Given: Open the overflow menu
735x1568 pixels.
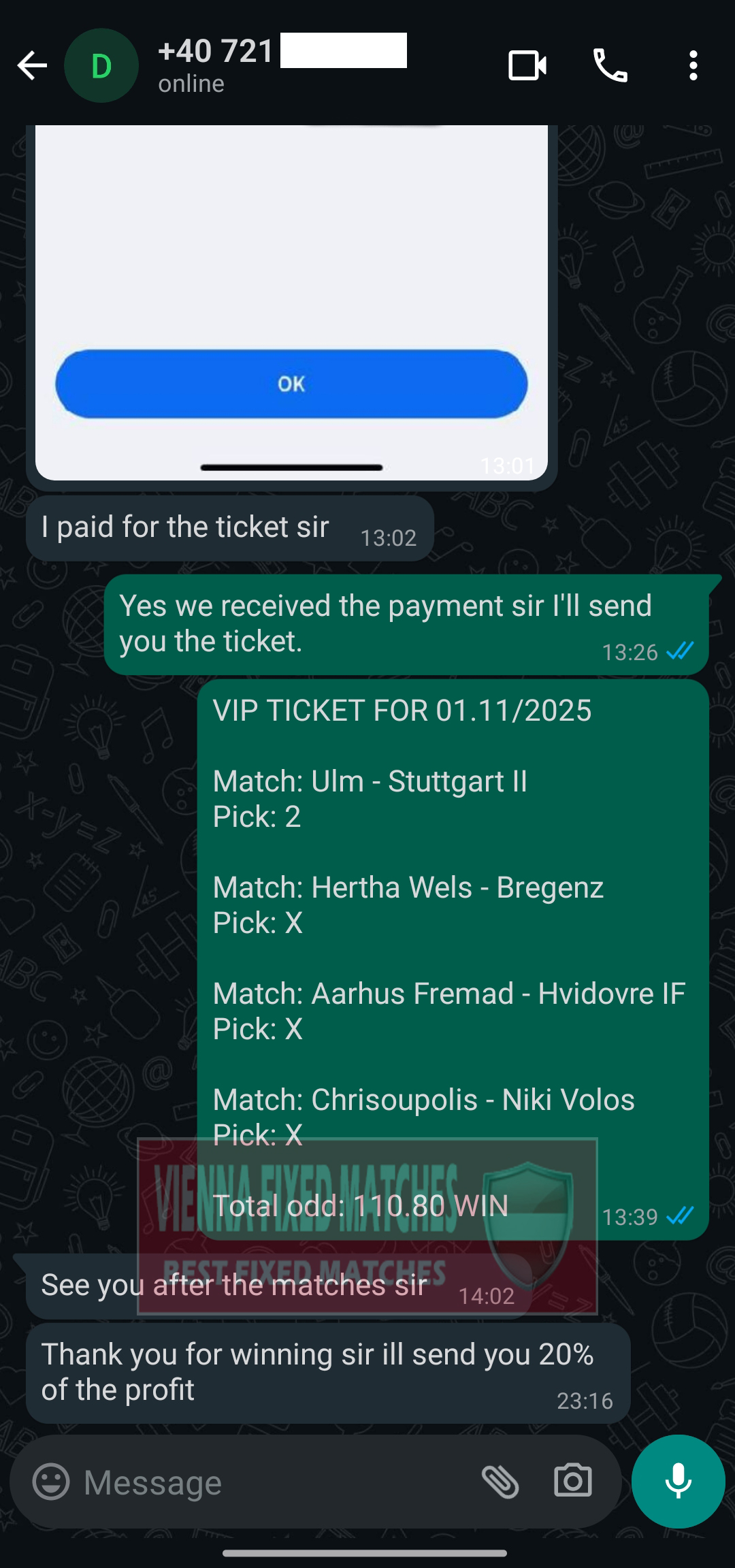Looking at the screenshot, I should [693, 66].
